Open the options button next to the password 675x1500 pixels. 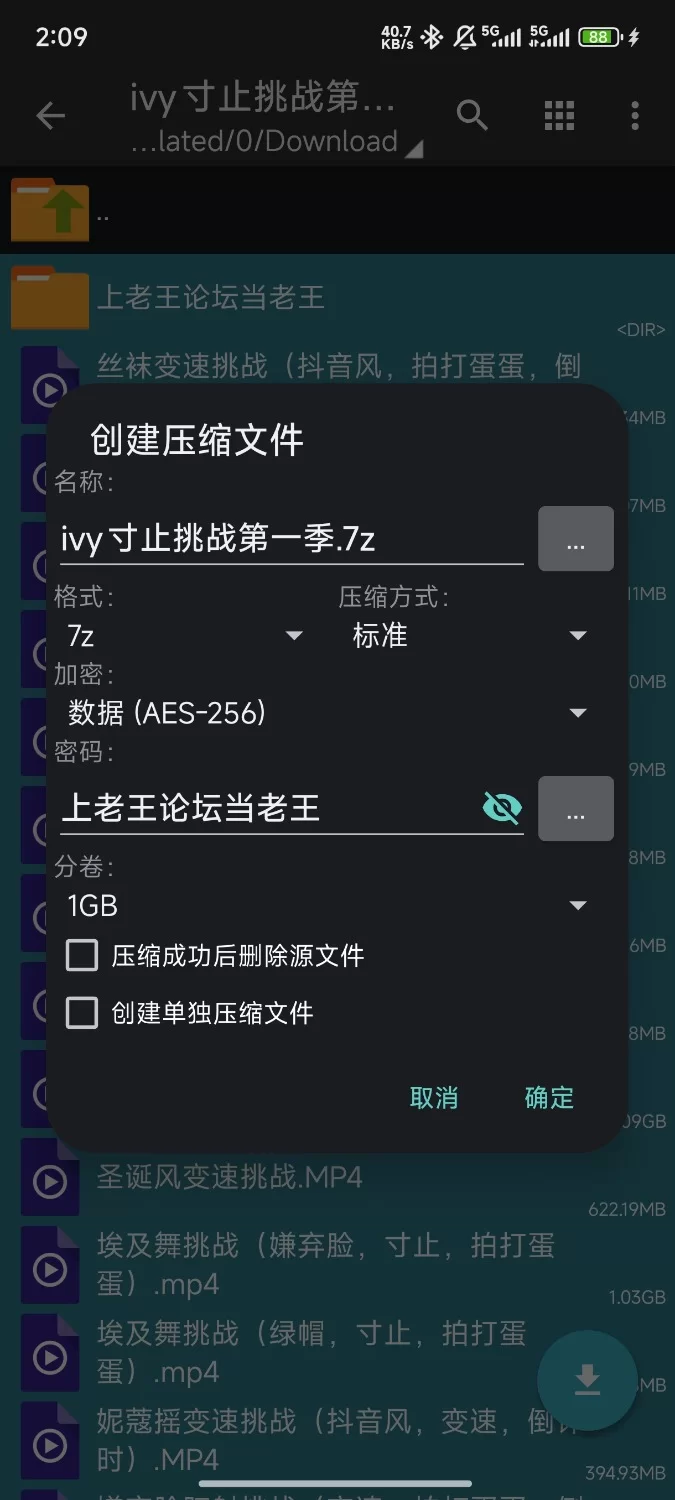coord(576,808)
